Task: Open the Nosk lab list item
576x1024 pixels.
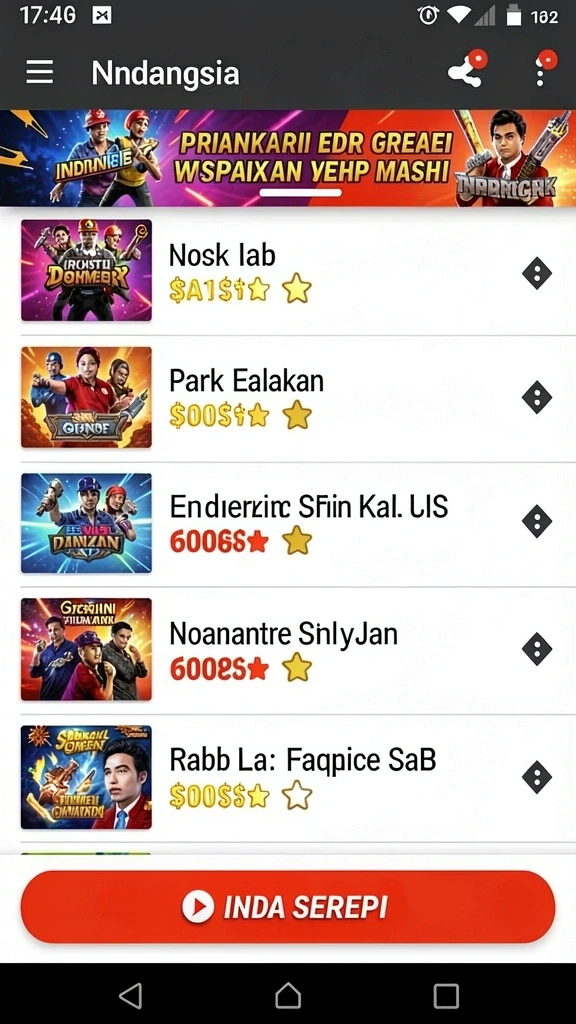Action: click(288, 272)
